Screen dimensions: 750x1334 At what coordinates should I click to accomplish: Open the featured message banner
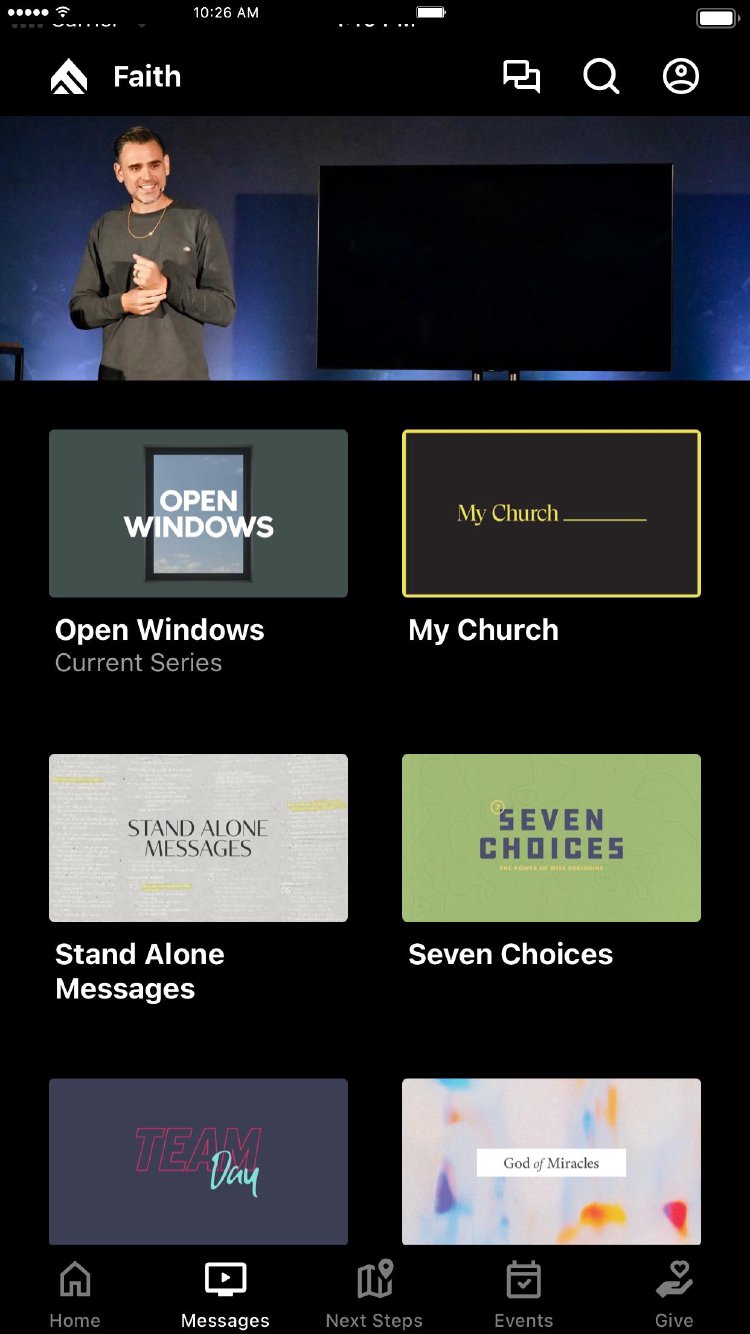tap(375, 248)
